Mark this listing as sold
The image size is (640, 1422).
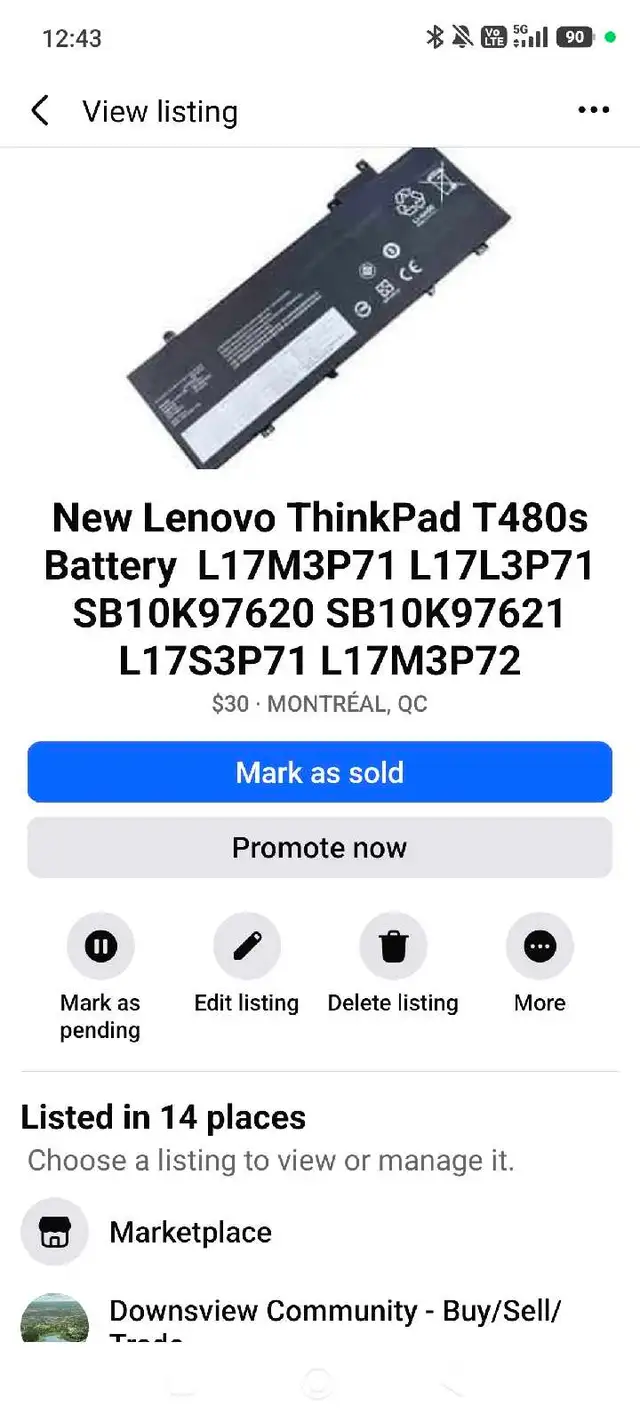point(320,772)
